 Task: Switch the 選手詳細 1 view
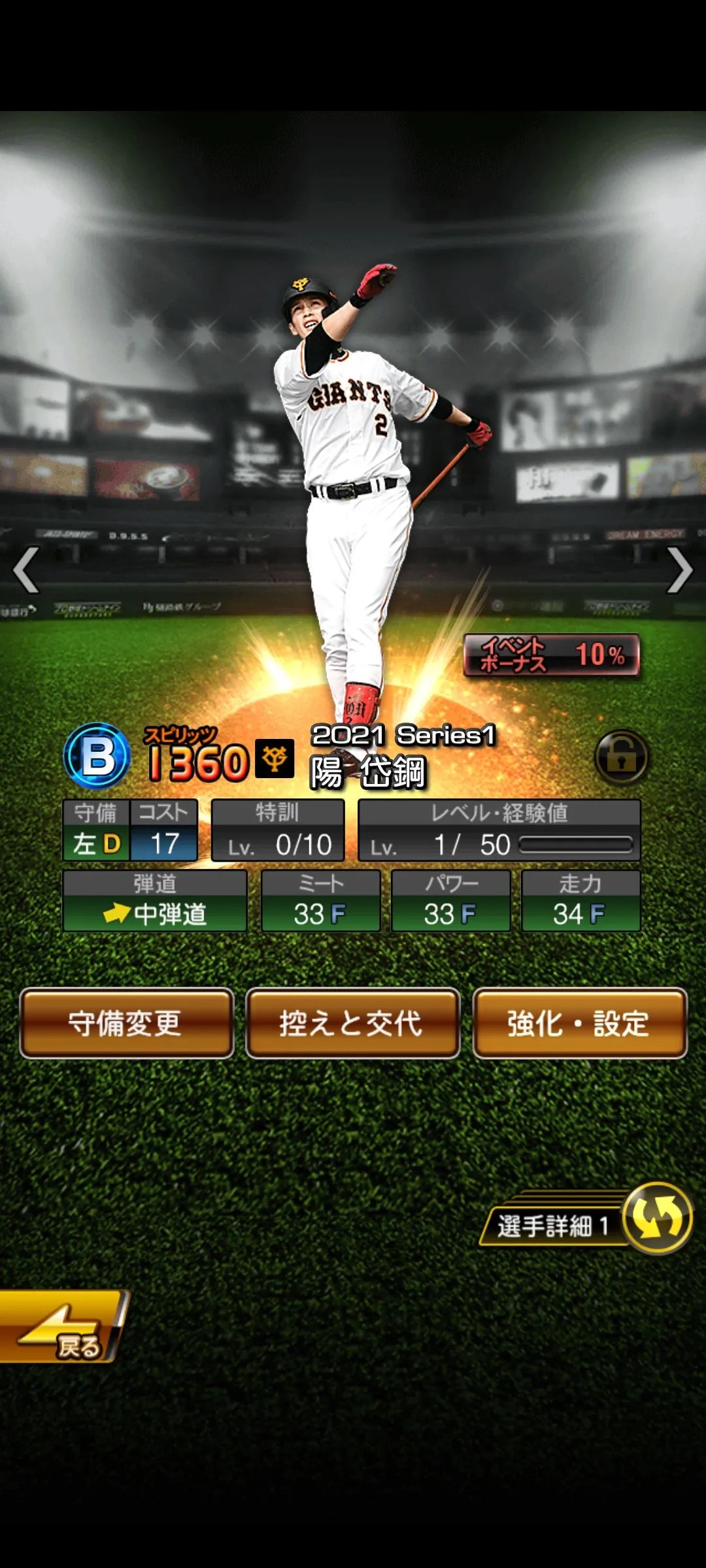pos(656,1218)
